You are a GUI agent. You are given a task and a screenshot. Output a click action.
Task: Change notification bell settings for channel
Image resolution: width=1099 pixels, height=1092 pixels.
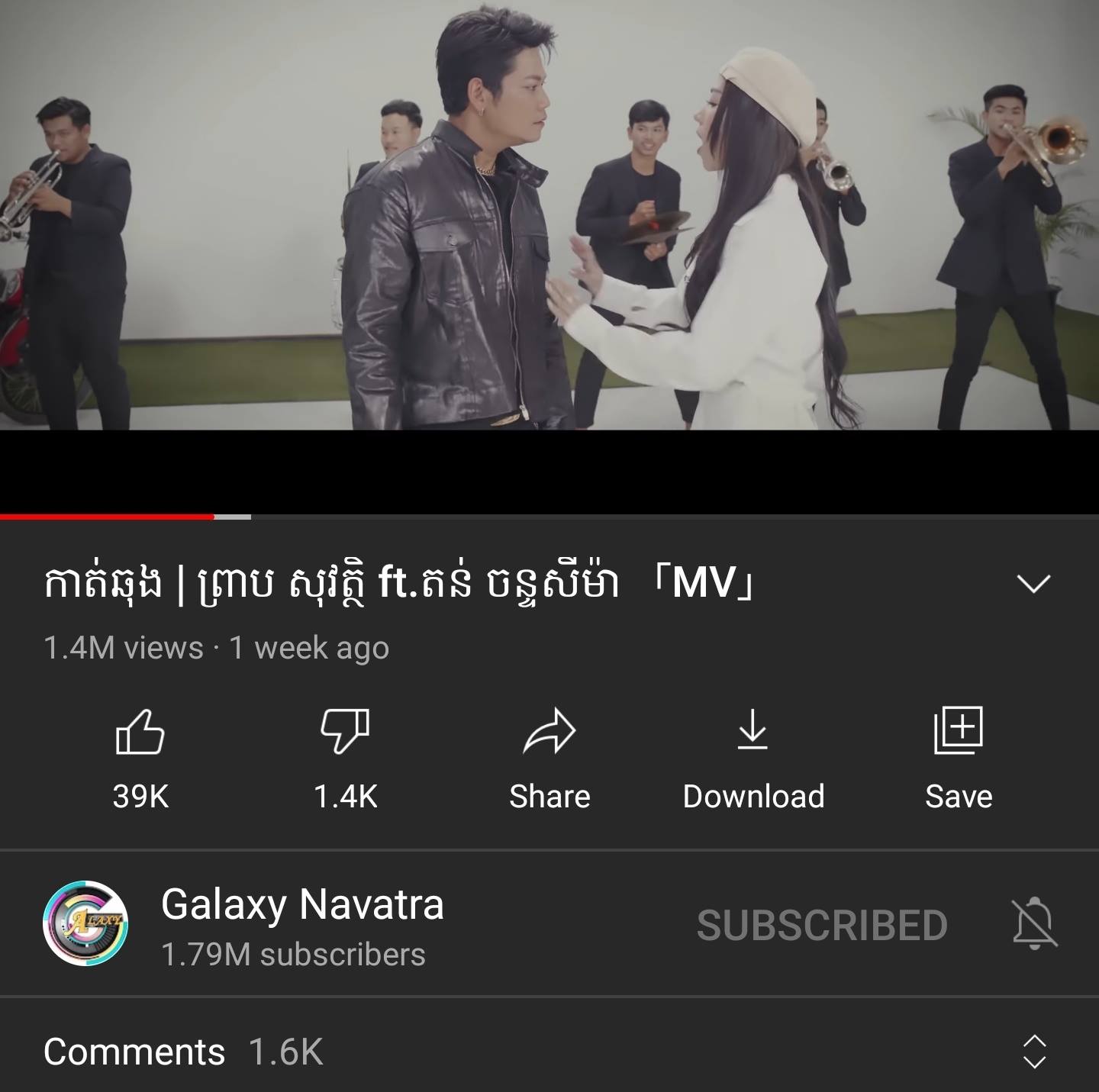tap(1035, 924)
